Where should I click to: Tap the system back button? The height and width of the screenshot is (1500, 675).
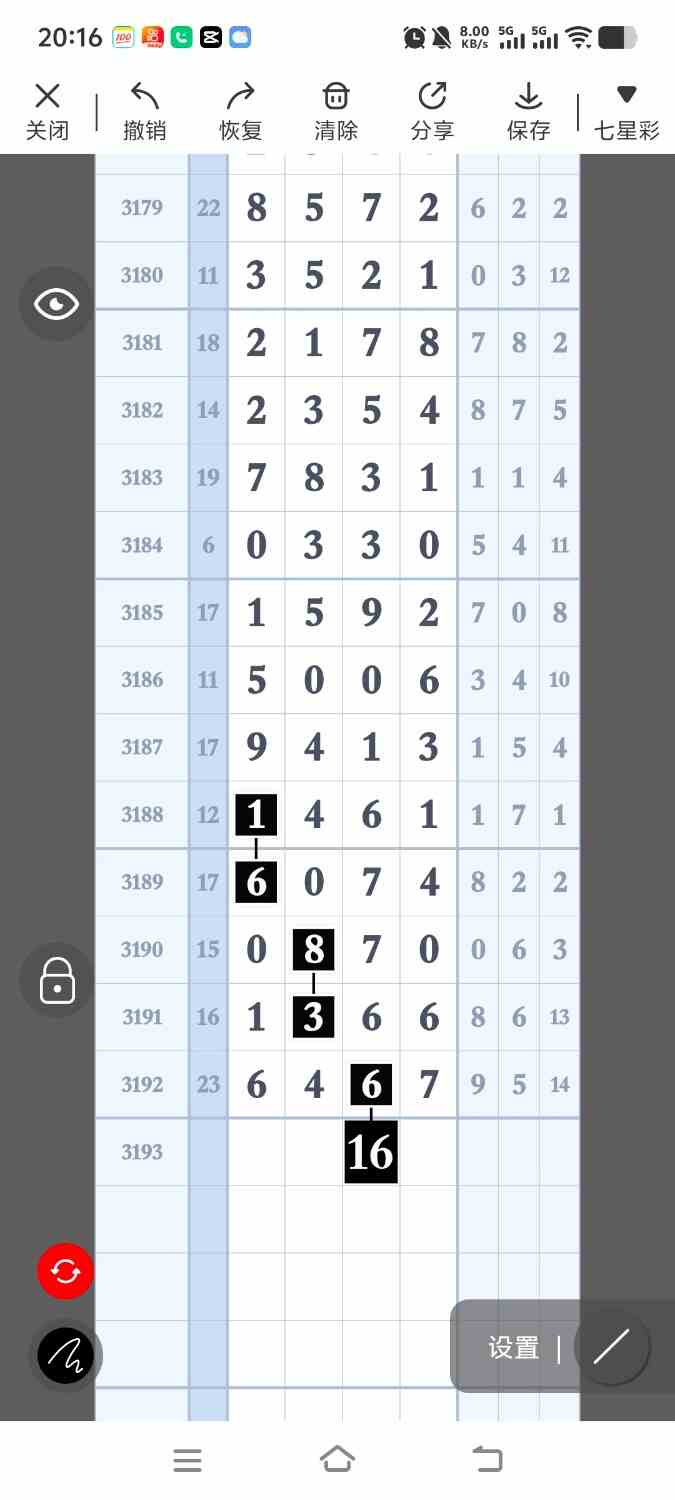coord(487,1460)
